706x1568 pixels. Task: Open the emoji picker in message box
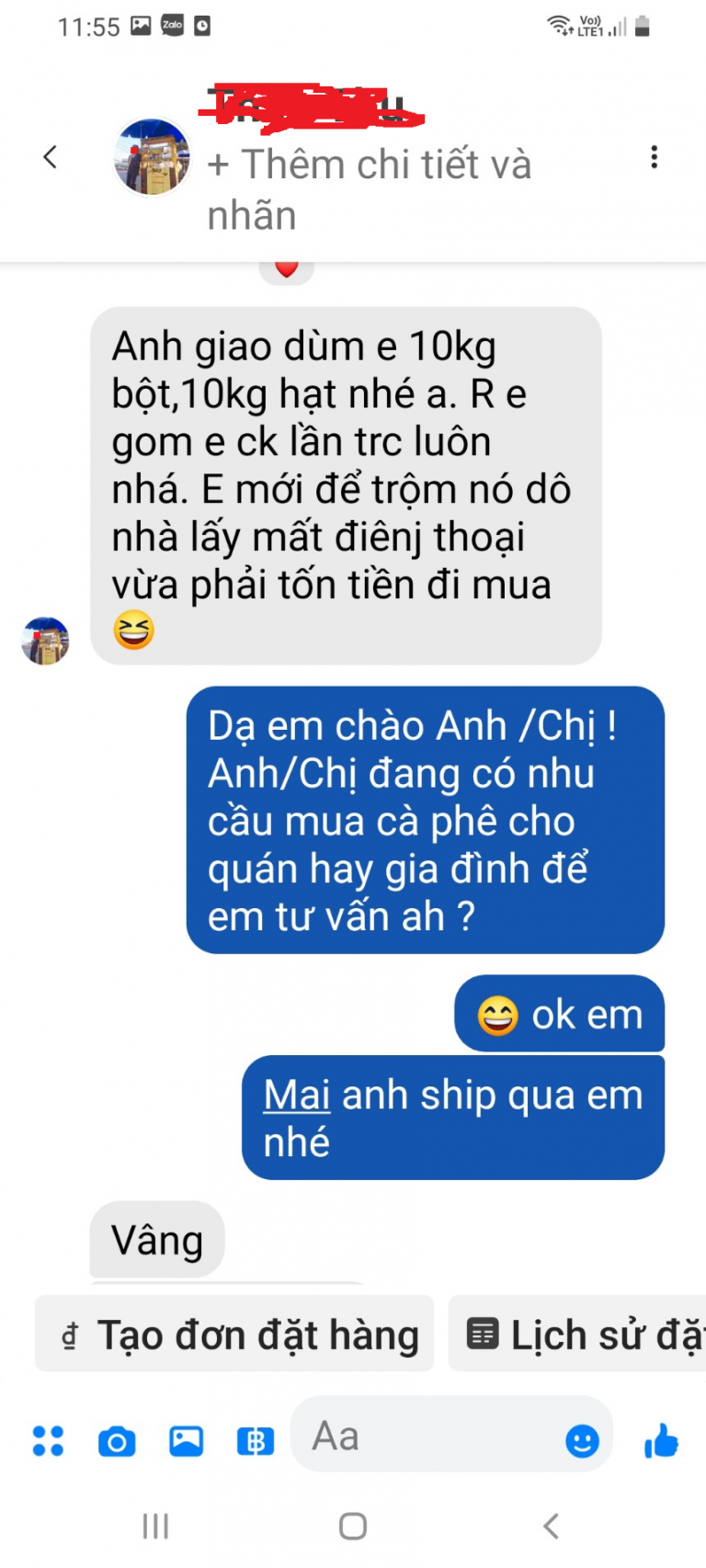click(x=582, y=1440)
